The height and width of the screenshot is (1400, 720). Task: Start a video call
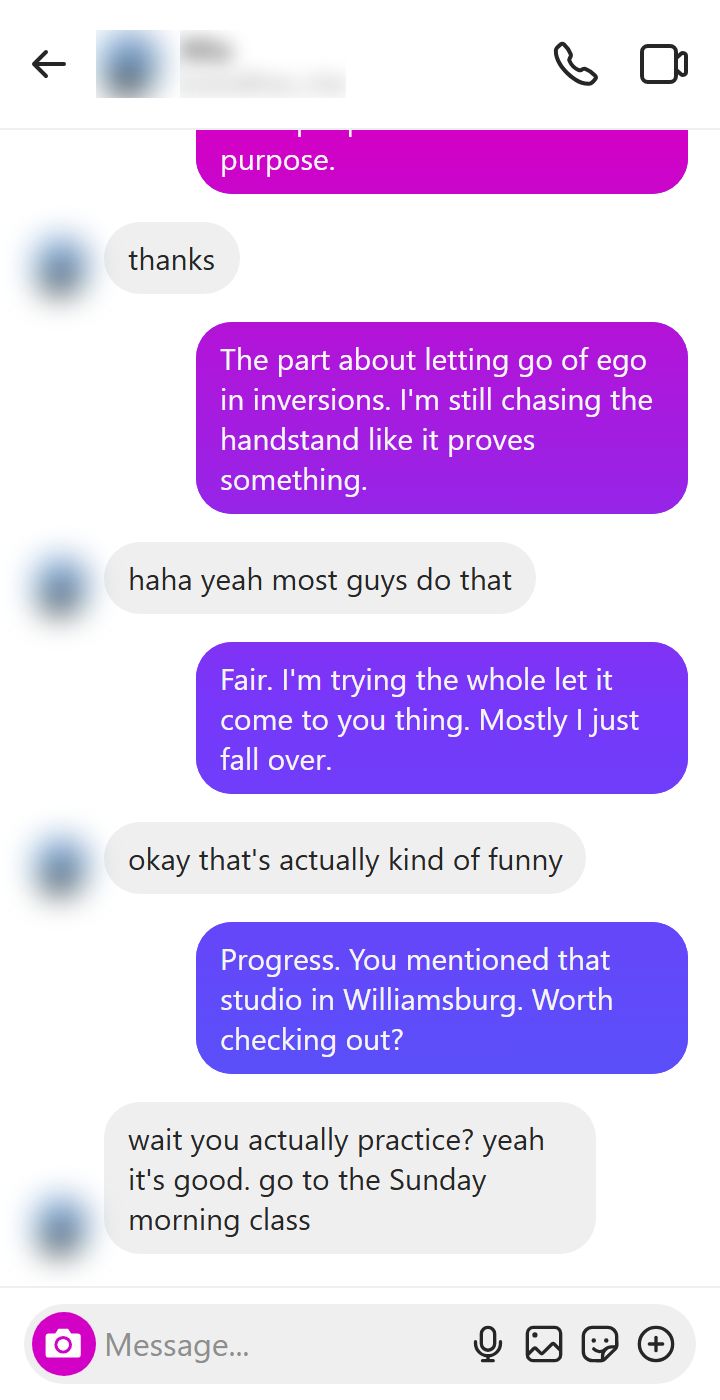point(663,65)
